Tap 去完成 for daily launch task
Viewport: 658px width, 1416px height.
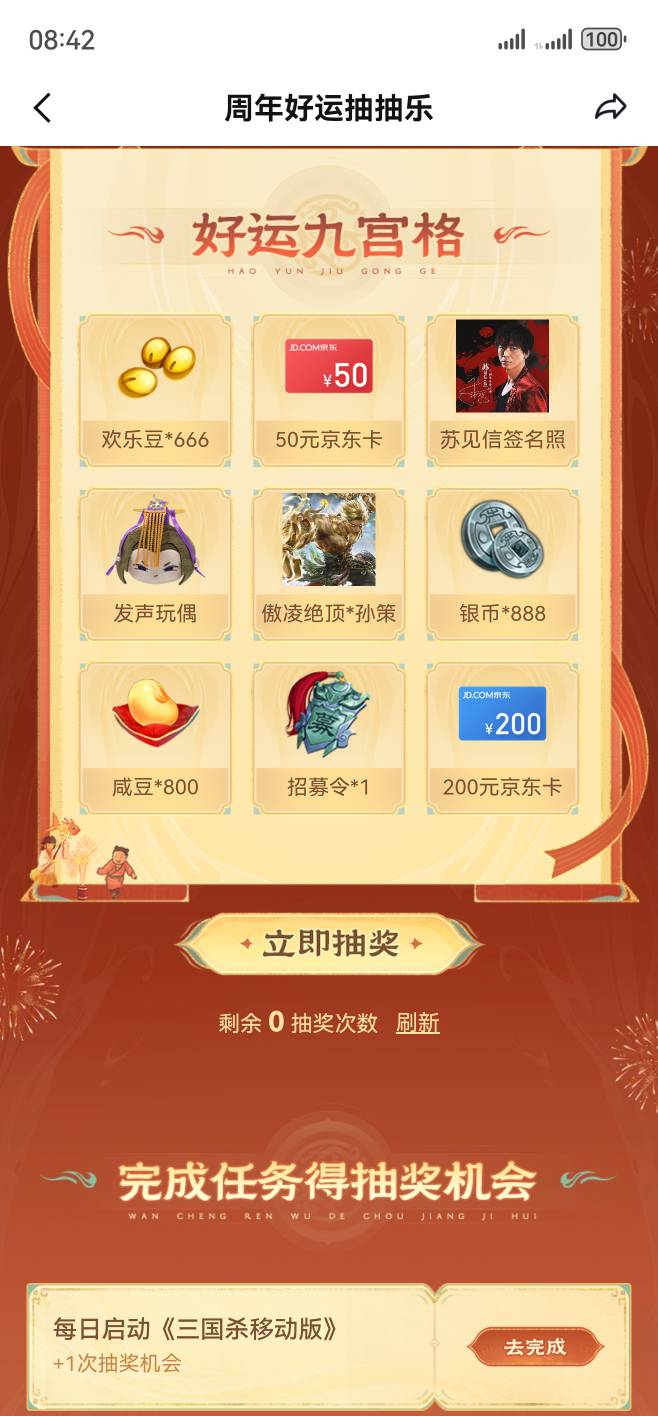click(x=535, y=1347)
